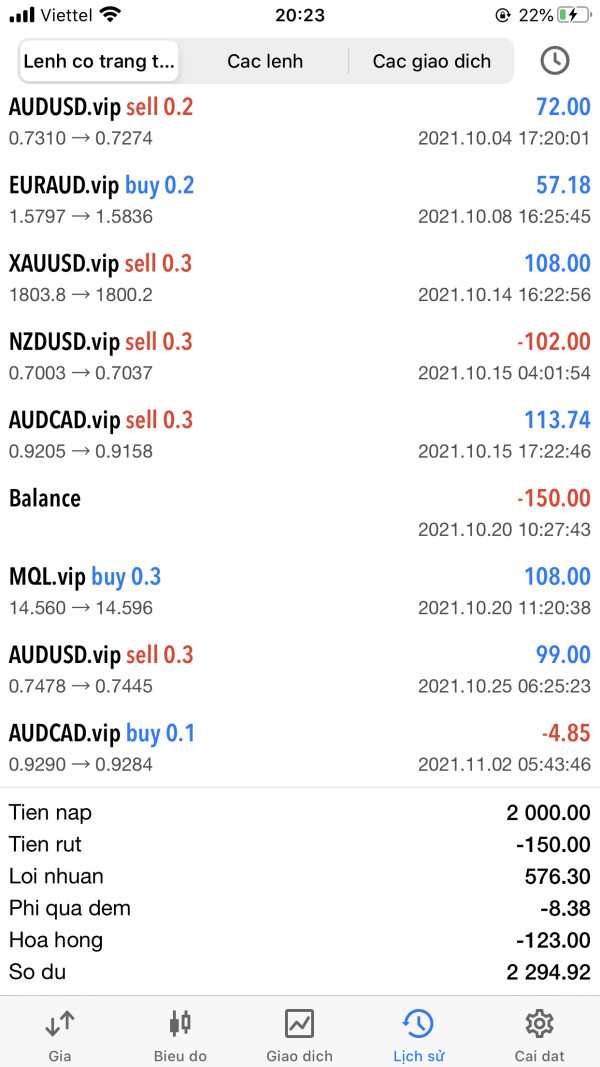Switch to the "Cac giao dich" segment
The image size is (600, 1067).
pos(432,61)
